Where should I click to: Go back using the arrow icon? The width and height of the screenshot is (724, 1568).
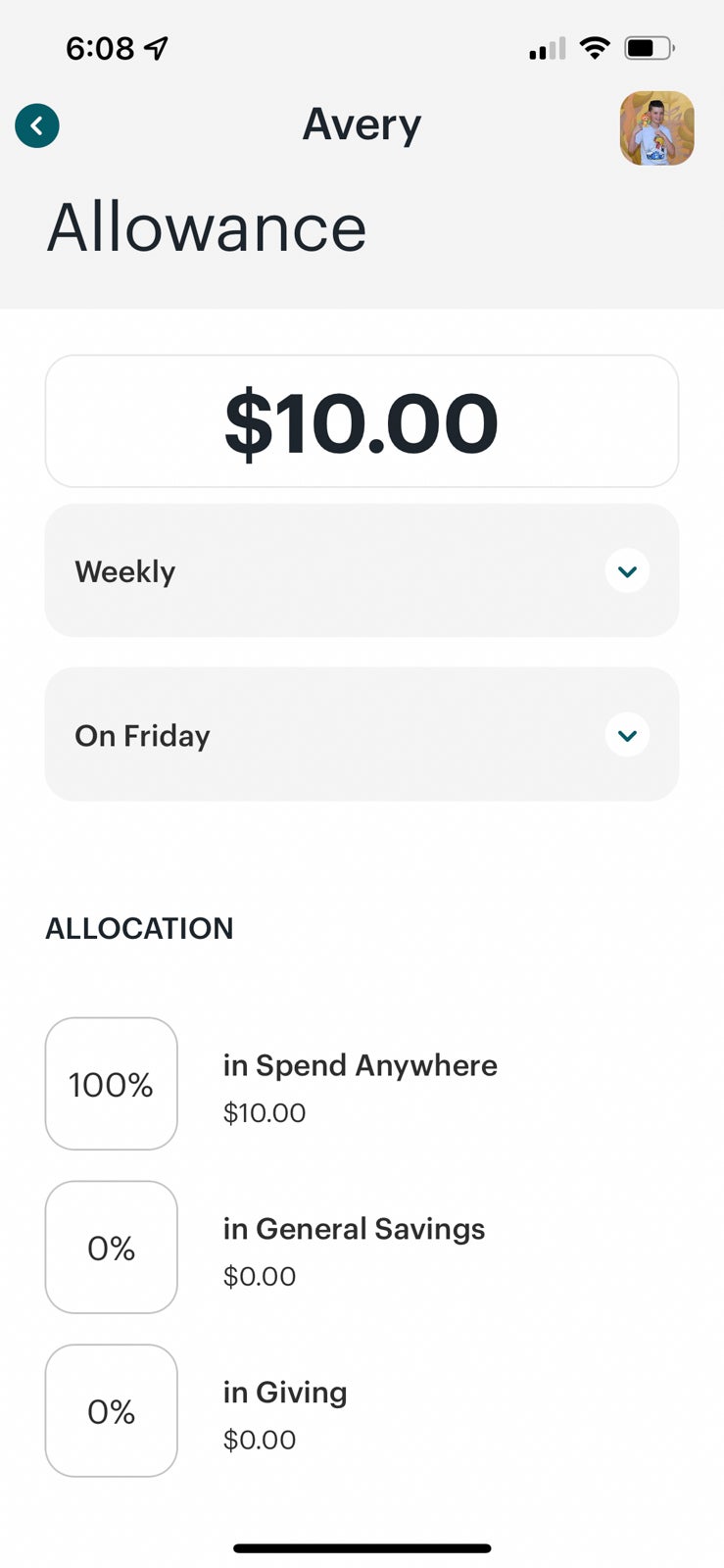pos(37,126)
